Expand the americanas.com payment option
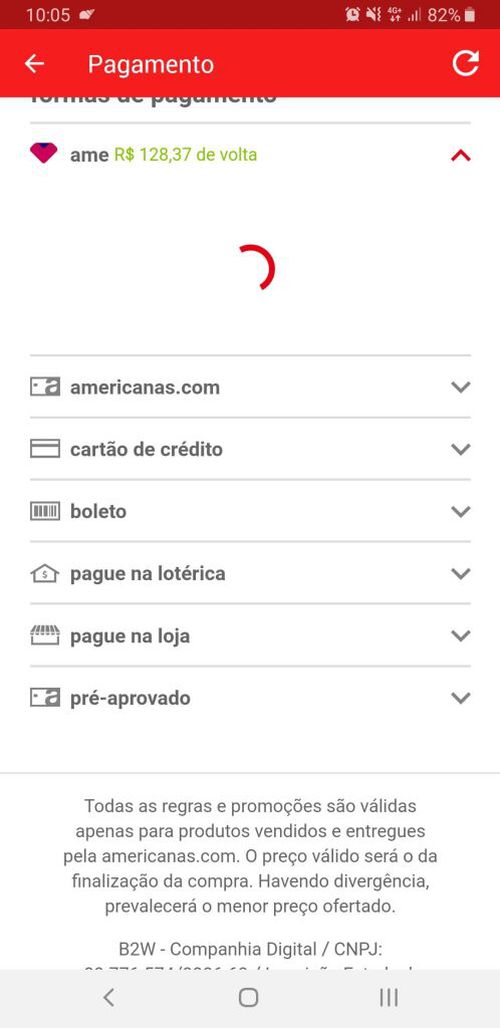The width and height of the screenshot is (500, 1028). pyautogui.click(x=250, y=387)
